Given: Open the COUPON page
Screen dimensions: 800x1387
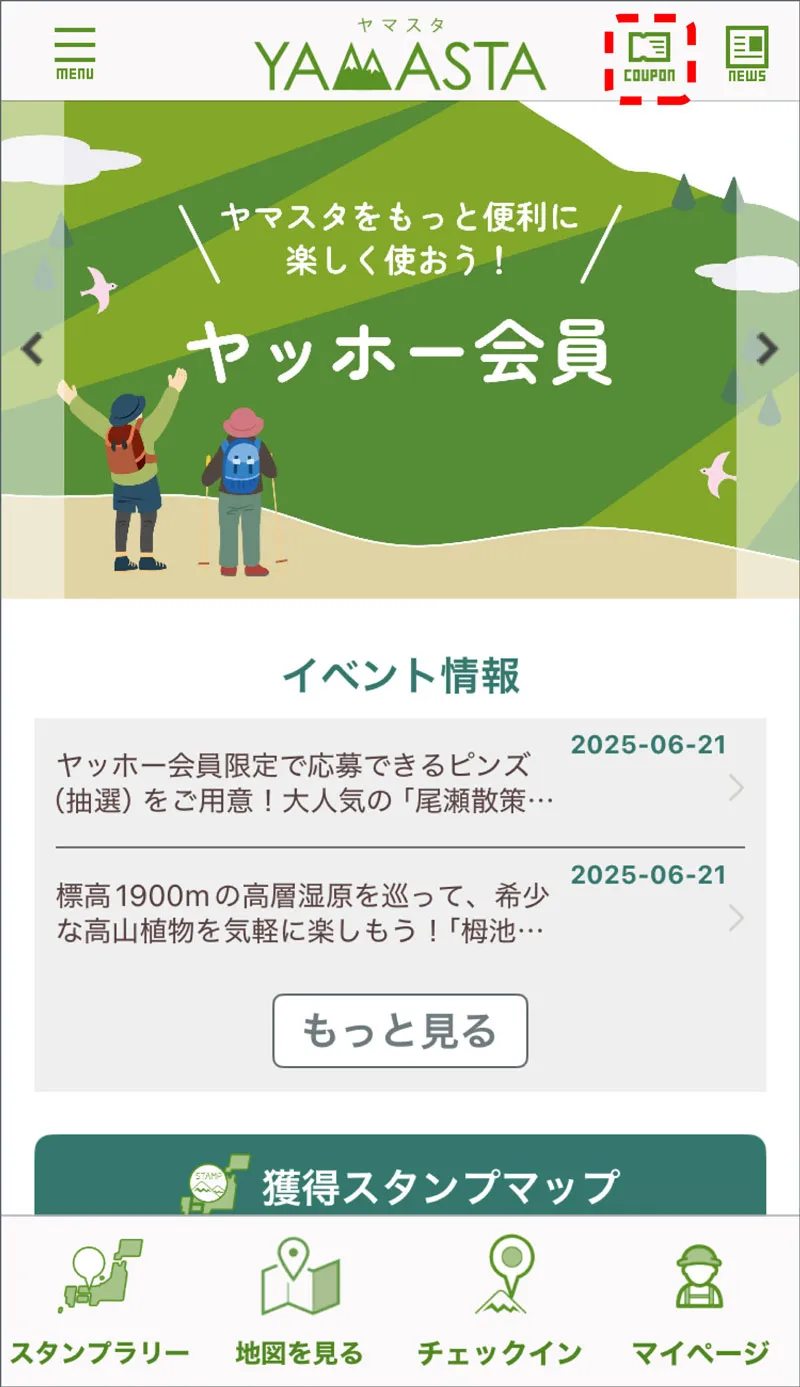Looking at the screenshot, I should 648,56.
